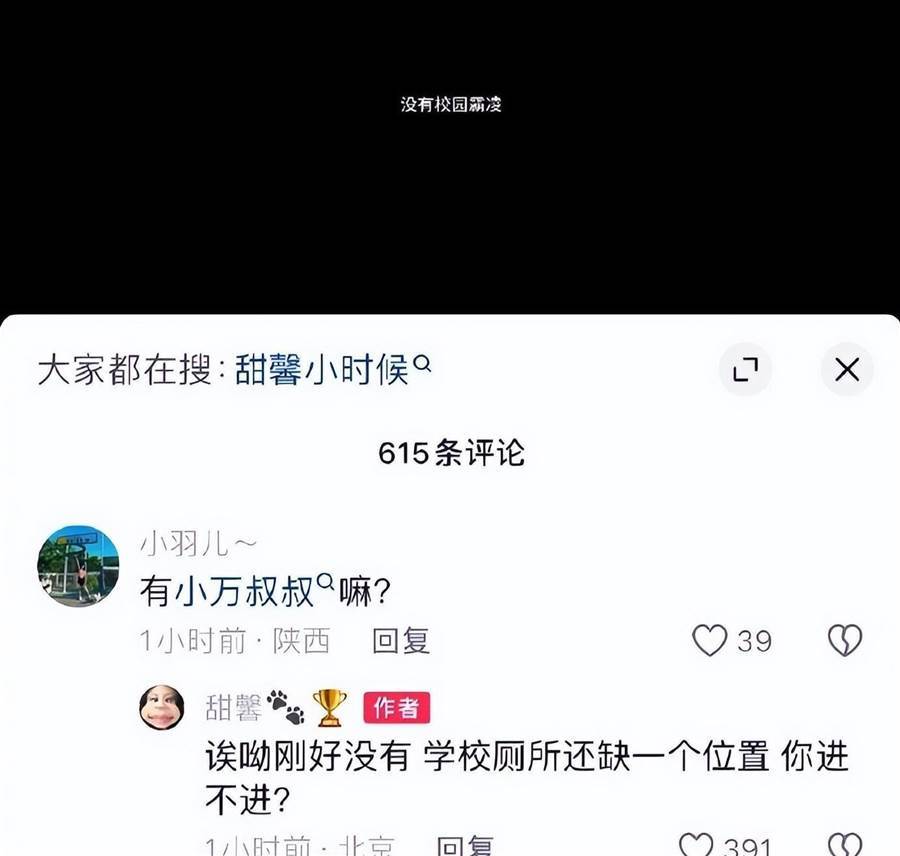Image resolution: width=900 pixels, height=856 pixels.
Task: Dislike the comment by 小羽儿~
Action: pyautogui.click(x=845, y=640)
